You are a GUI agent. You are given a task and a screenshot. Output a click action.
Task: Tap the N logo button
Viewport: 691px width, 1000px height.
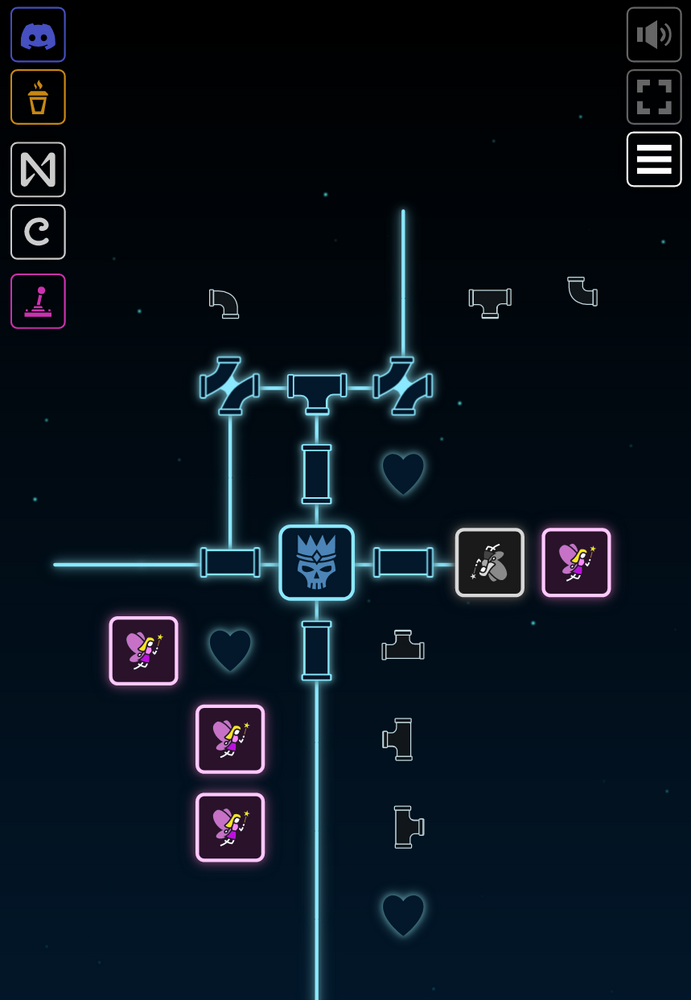pyautogui.click(x=38, y=170)
